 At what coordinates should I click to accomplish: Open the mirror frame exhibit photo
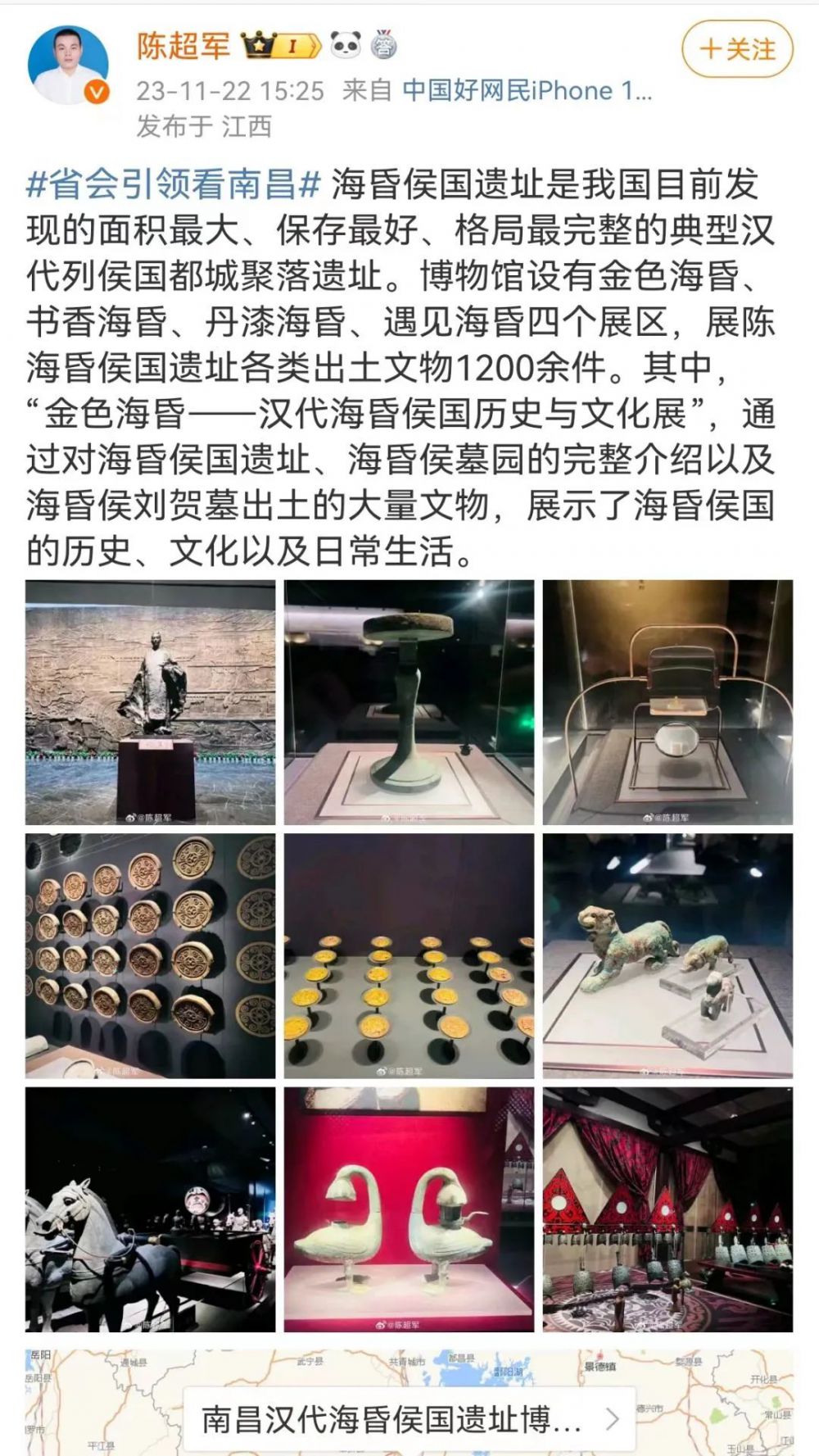667,702
